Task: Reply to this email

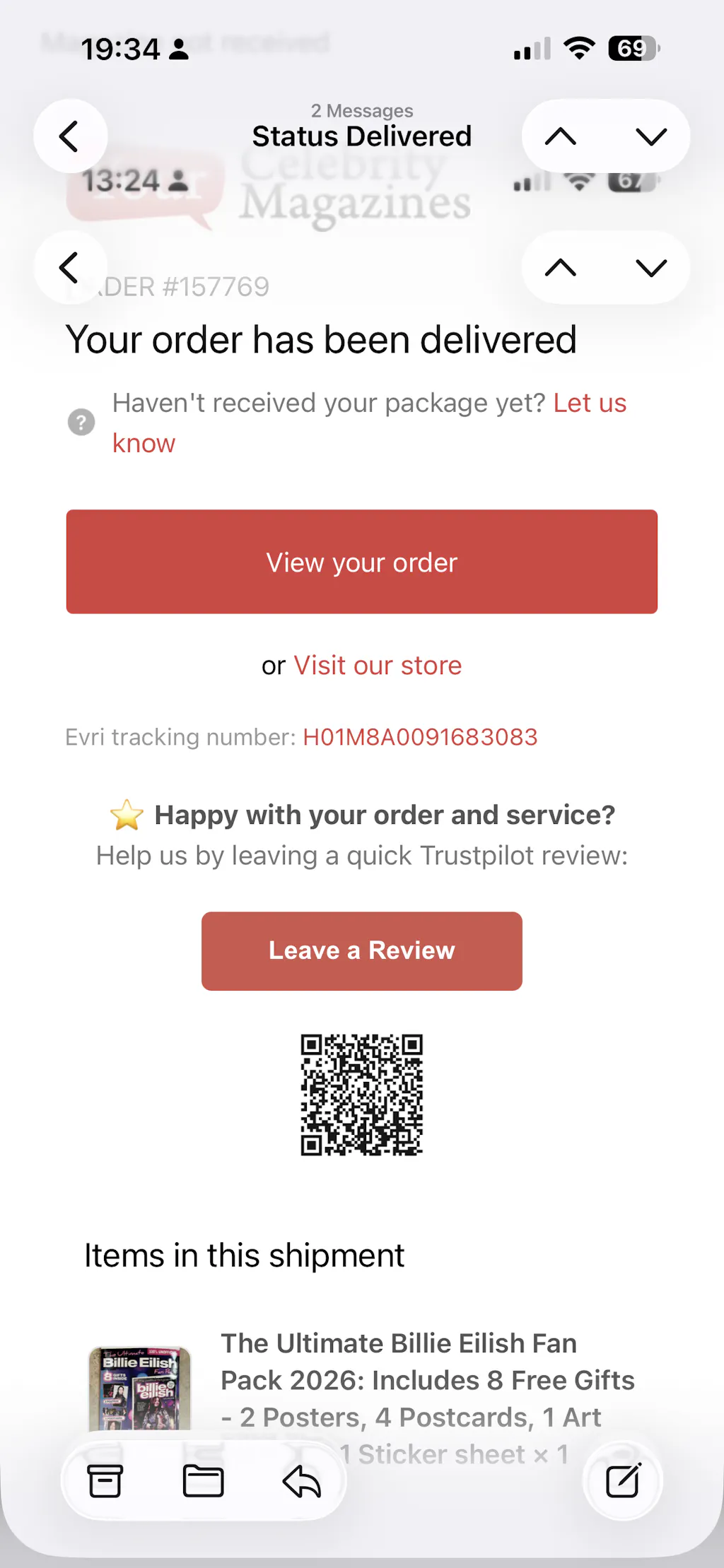Action: click(x=302, y=1481)
